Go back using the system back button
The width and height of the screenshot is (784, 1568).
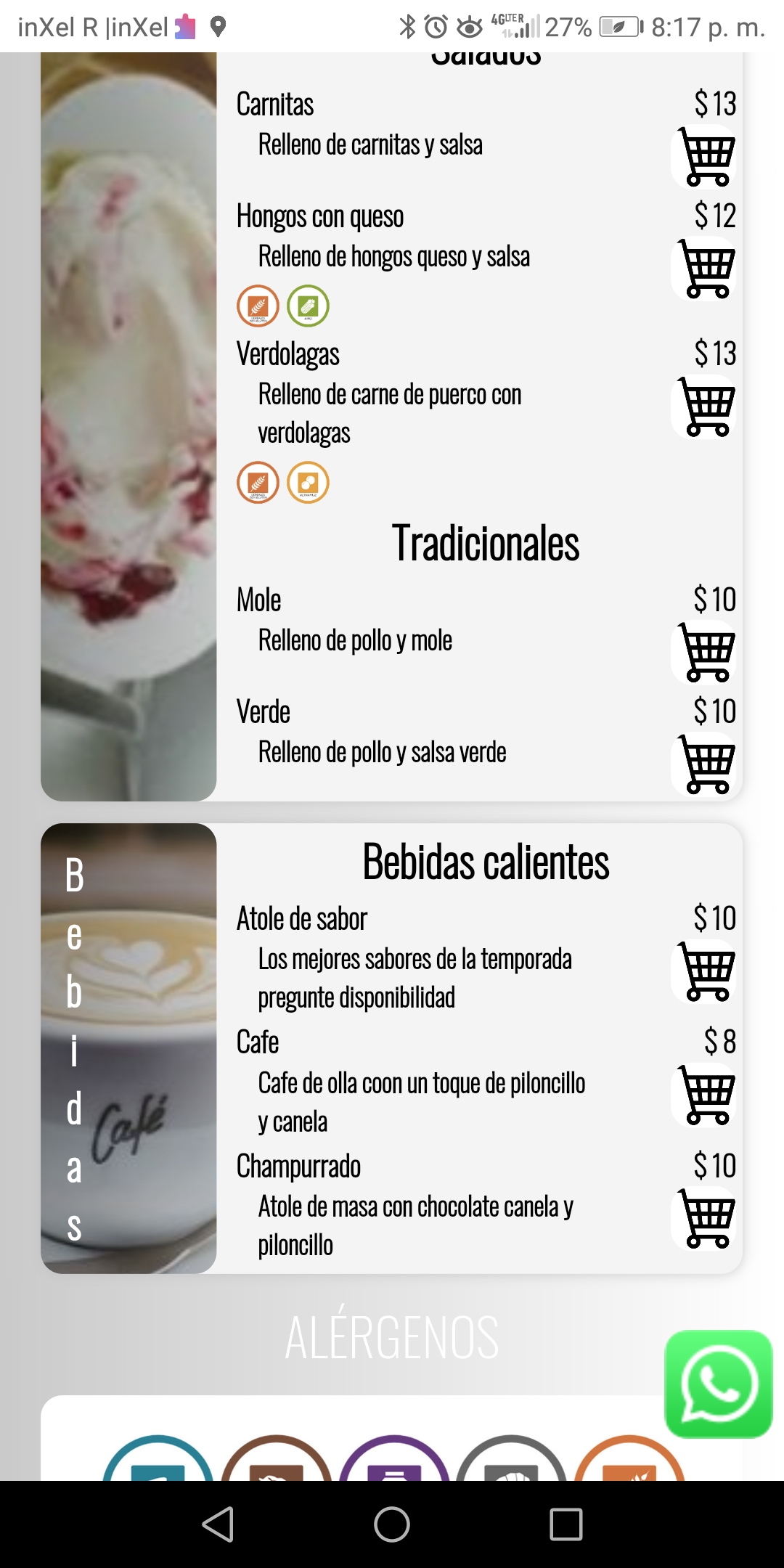(218, 1524)
